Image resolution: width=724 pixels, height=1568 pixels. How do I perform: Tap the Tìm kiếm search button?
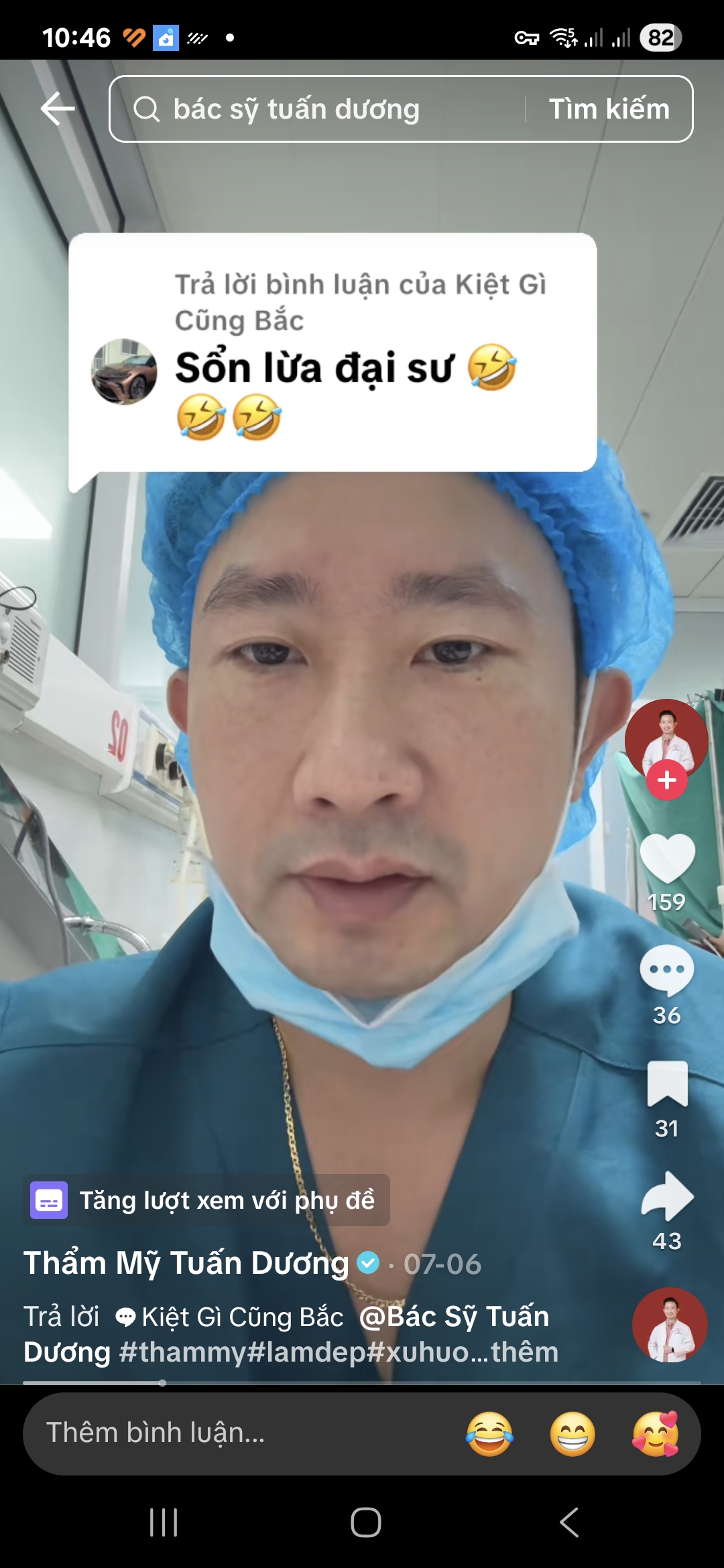(609, 109)
